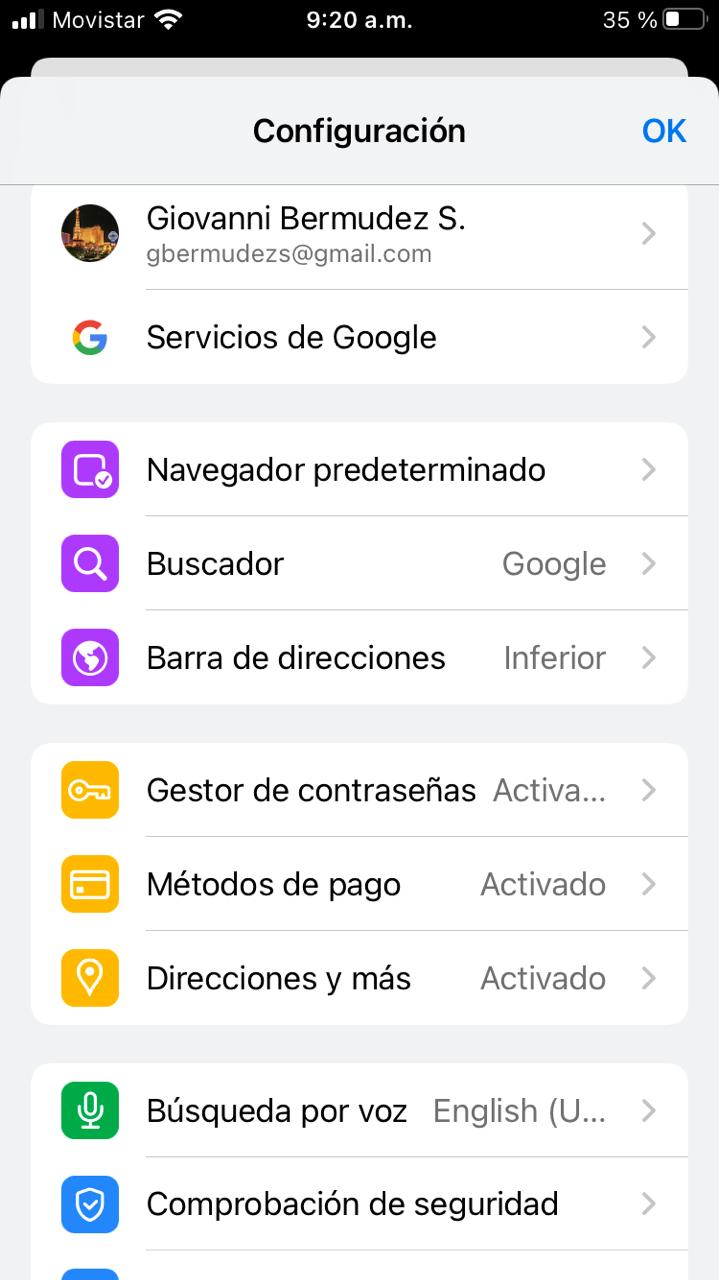Change the Buscador search engine

pyautogui.click(x=359, y=564)
